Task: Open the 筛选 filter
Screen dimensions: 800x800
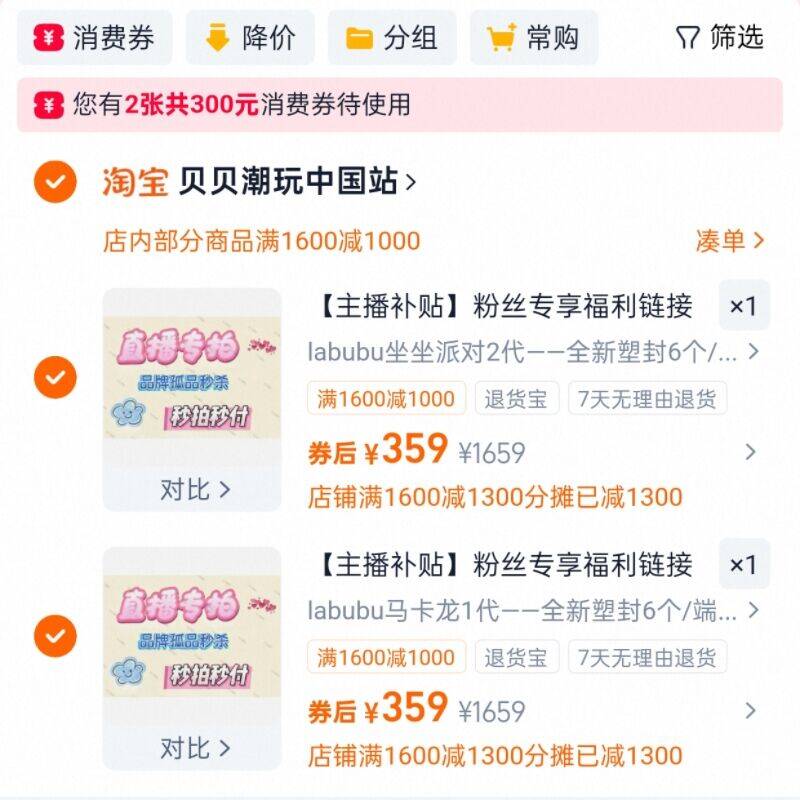Action: (x=719, y=38)
